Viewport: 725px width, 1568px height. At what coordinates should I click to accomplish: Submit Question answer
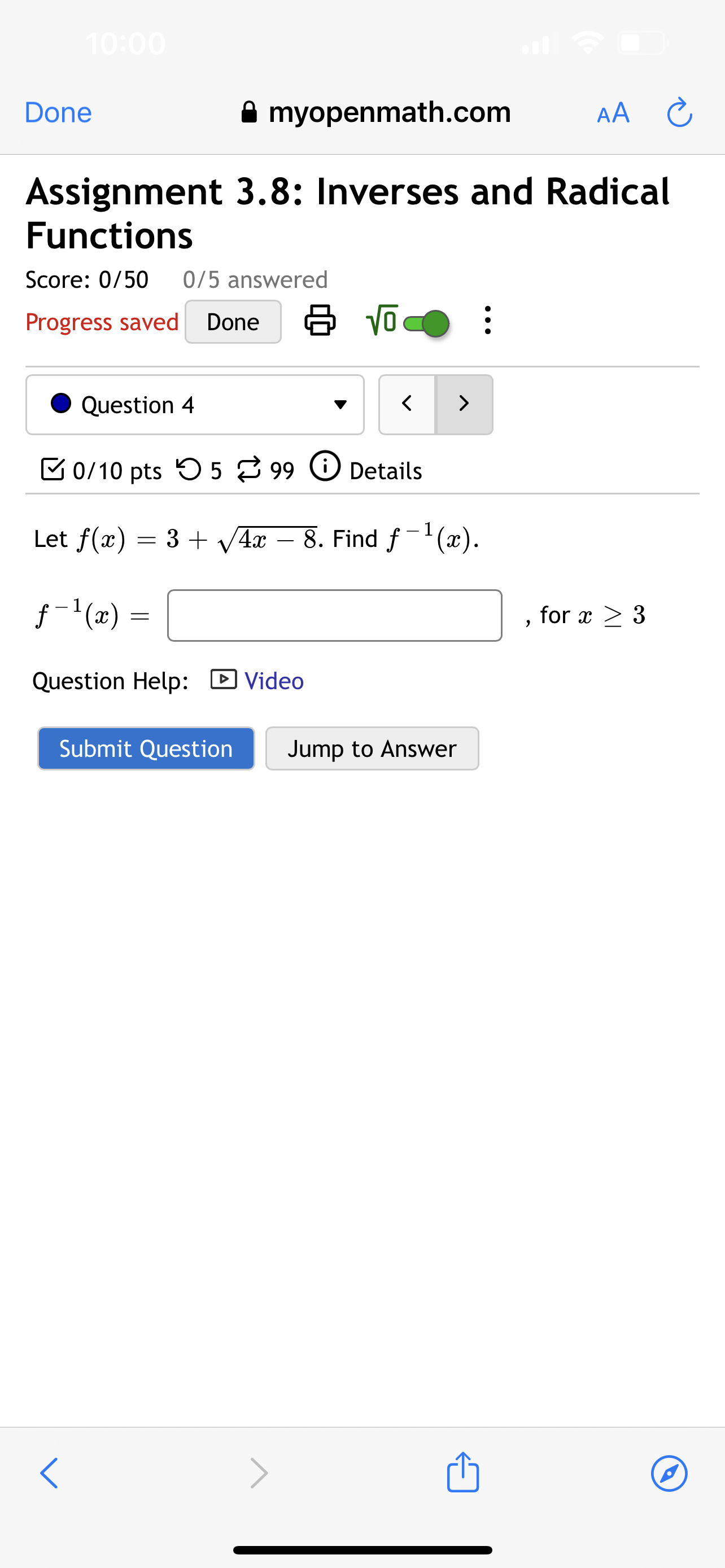point(146,748)
